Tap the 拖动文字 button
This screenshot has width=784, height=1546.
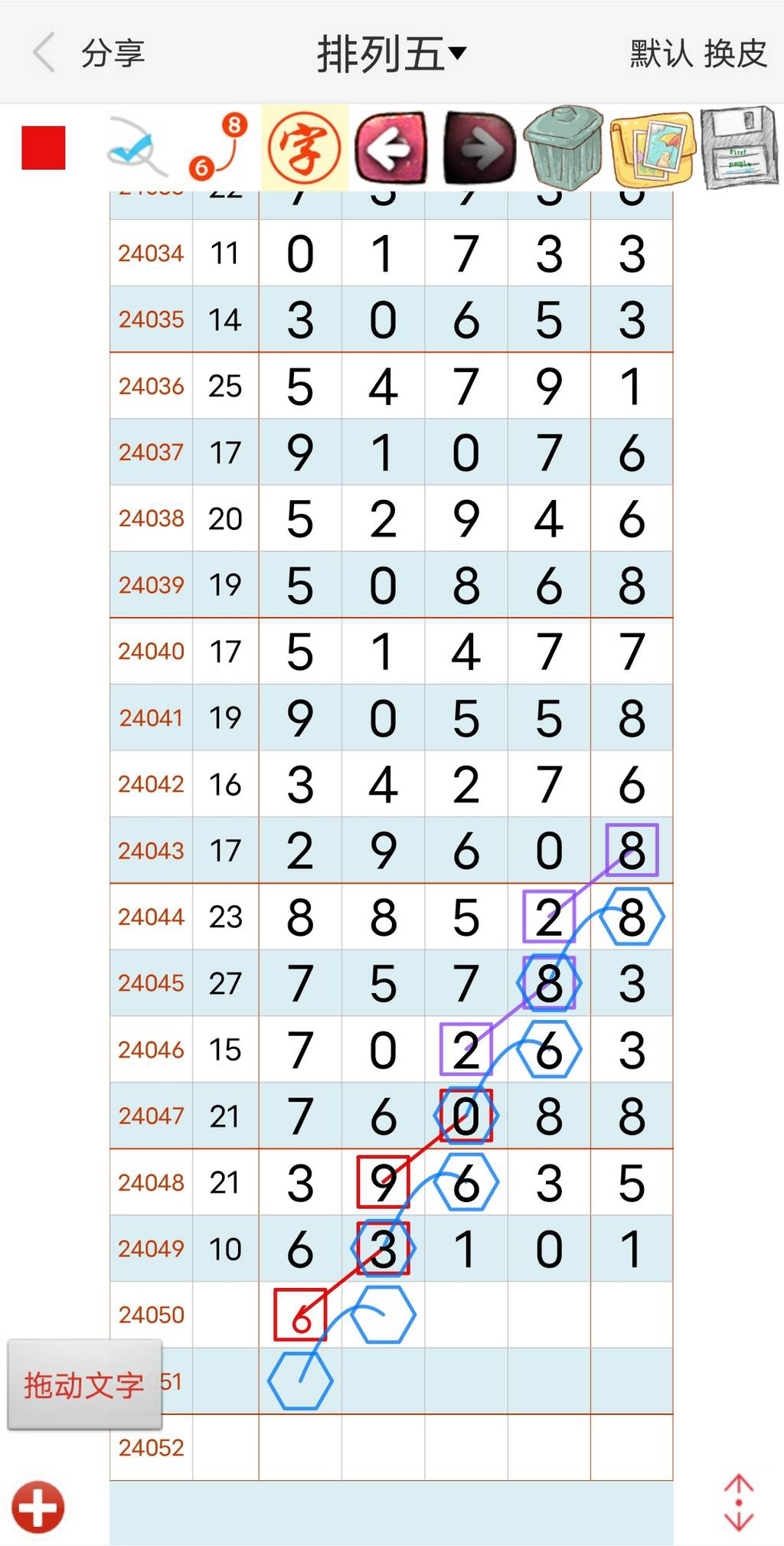click(x=84, y=1385)
